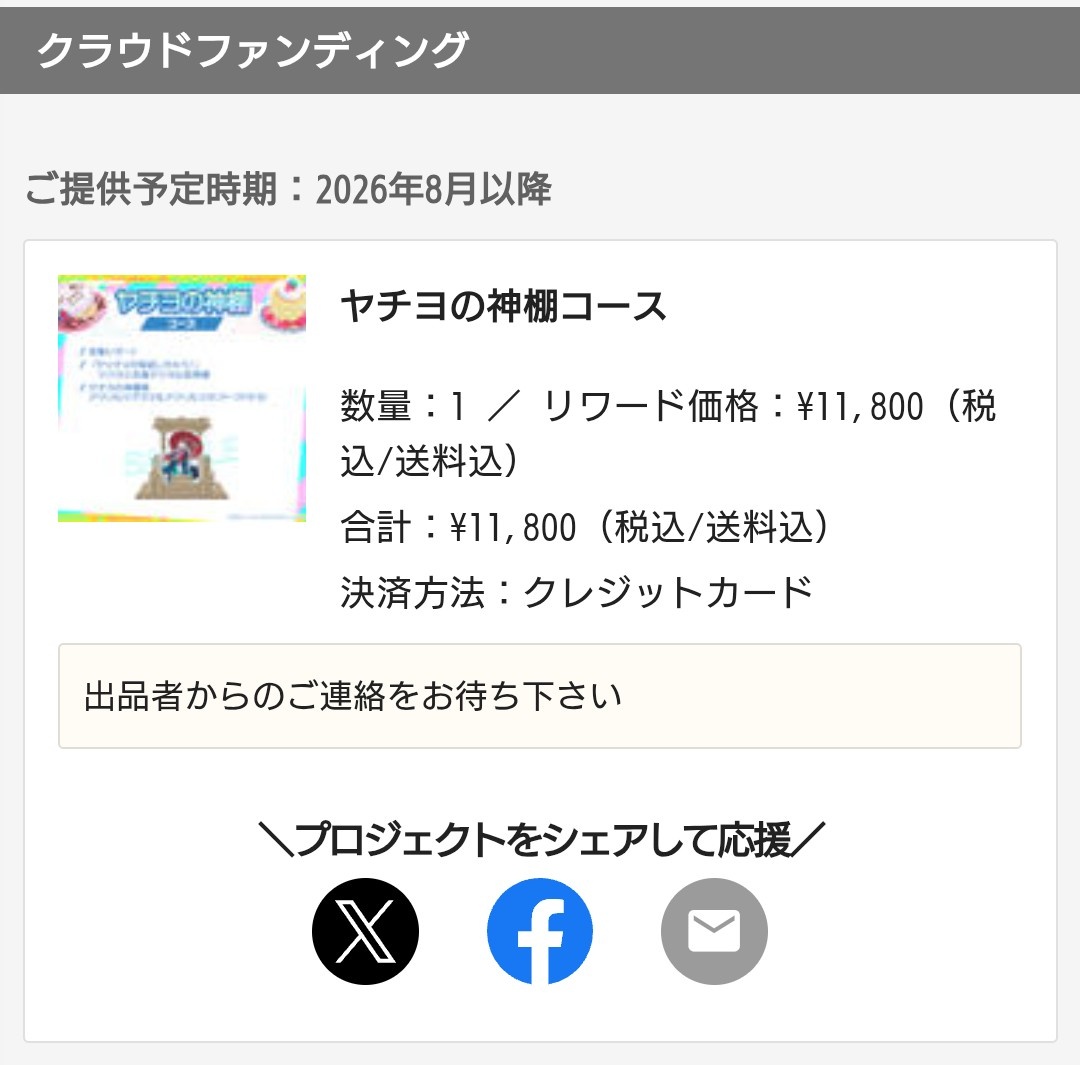
Task: Open the ヤチヨの神棚コース reward image
Action: [182, 398]
